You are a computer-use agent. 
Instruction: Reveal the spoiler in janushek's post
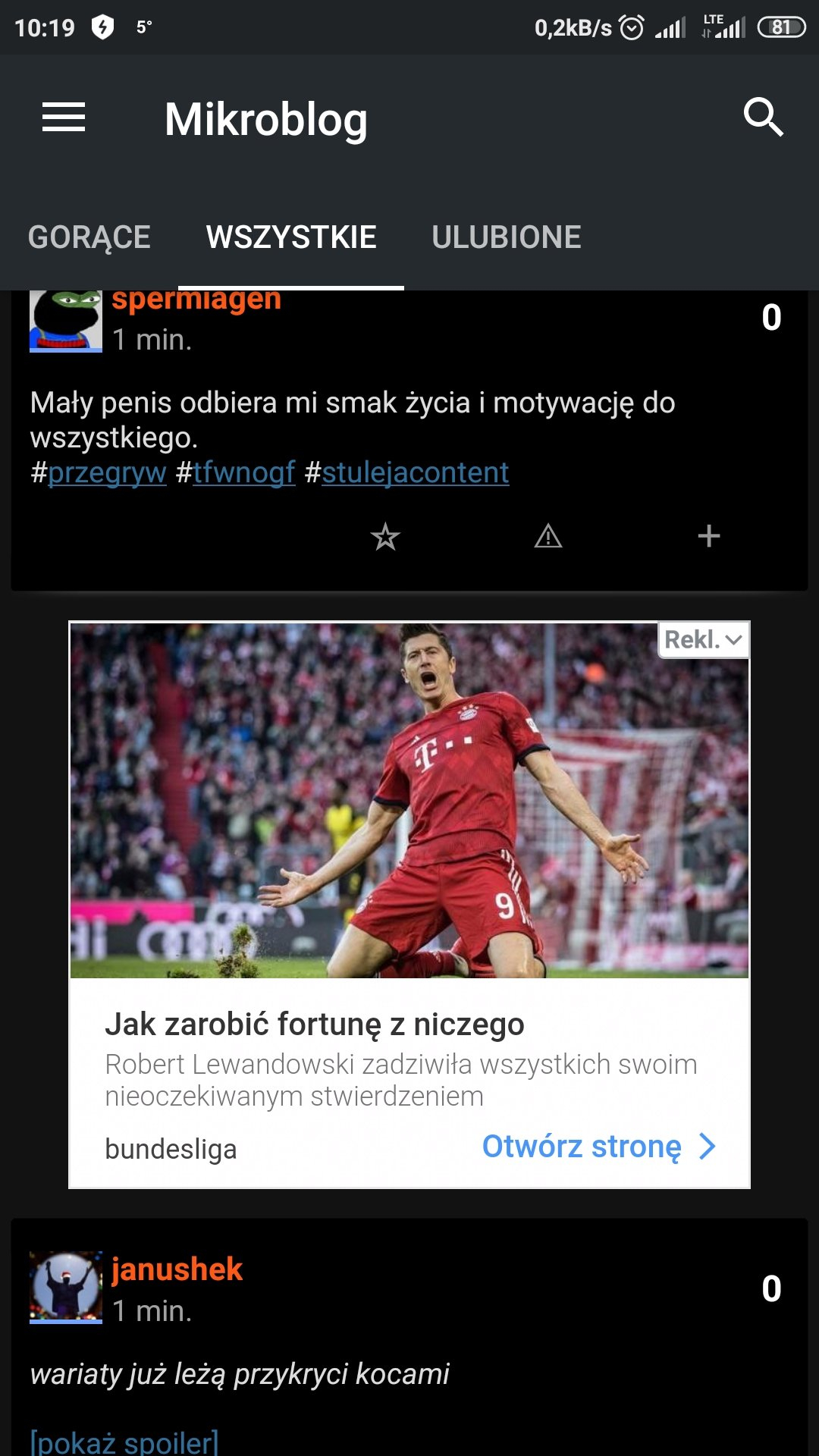click(x=124, y=1441)
